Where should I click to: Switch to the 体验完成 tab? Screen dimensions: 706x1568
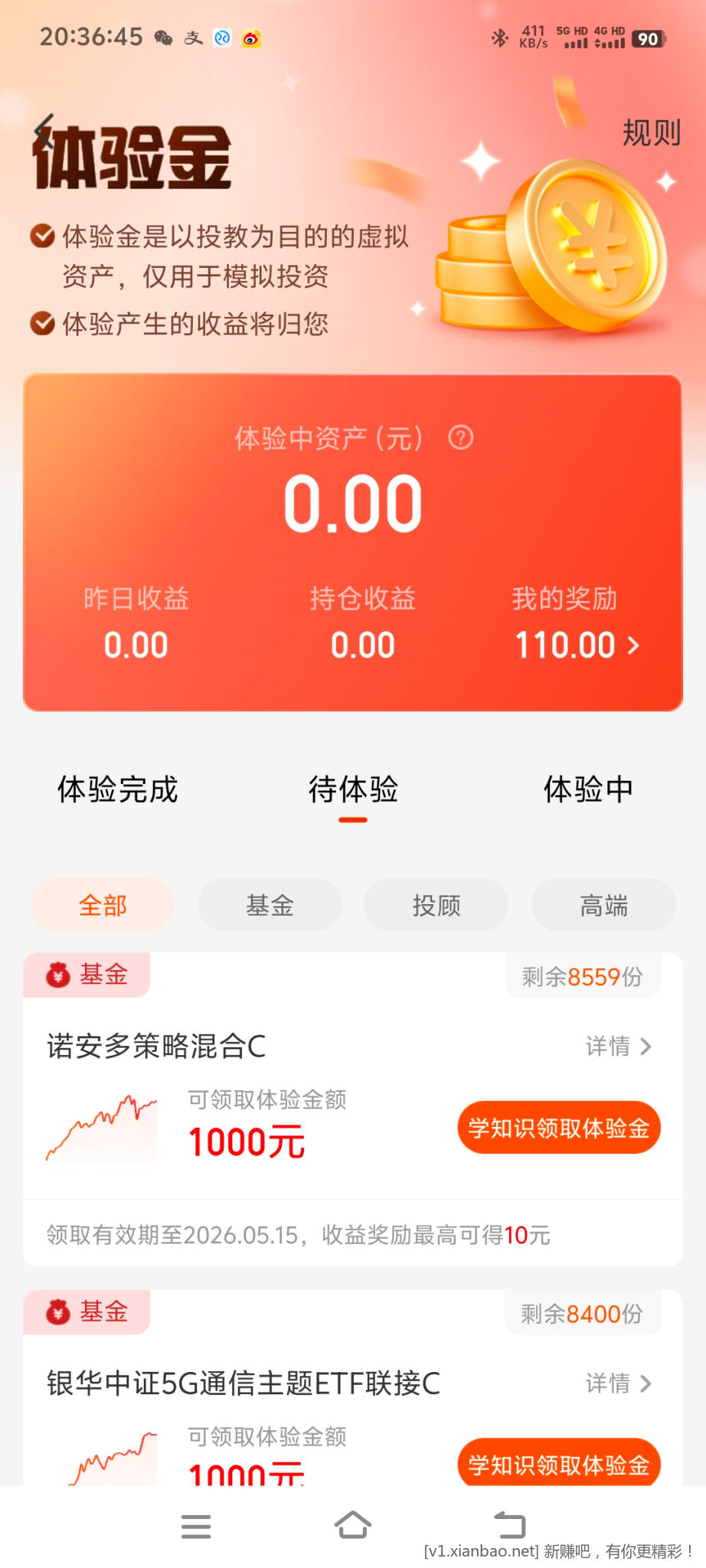[118, 791]
